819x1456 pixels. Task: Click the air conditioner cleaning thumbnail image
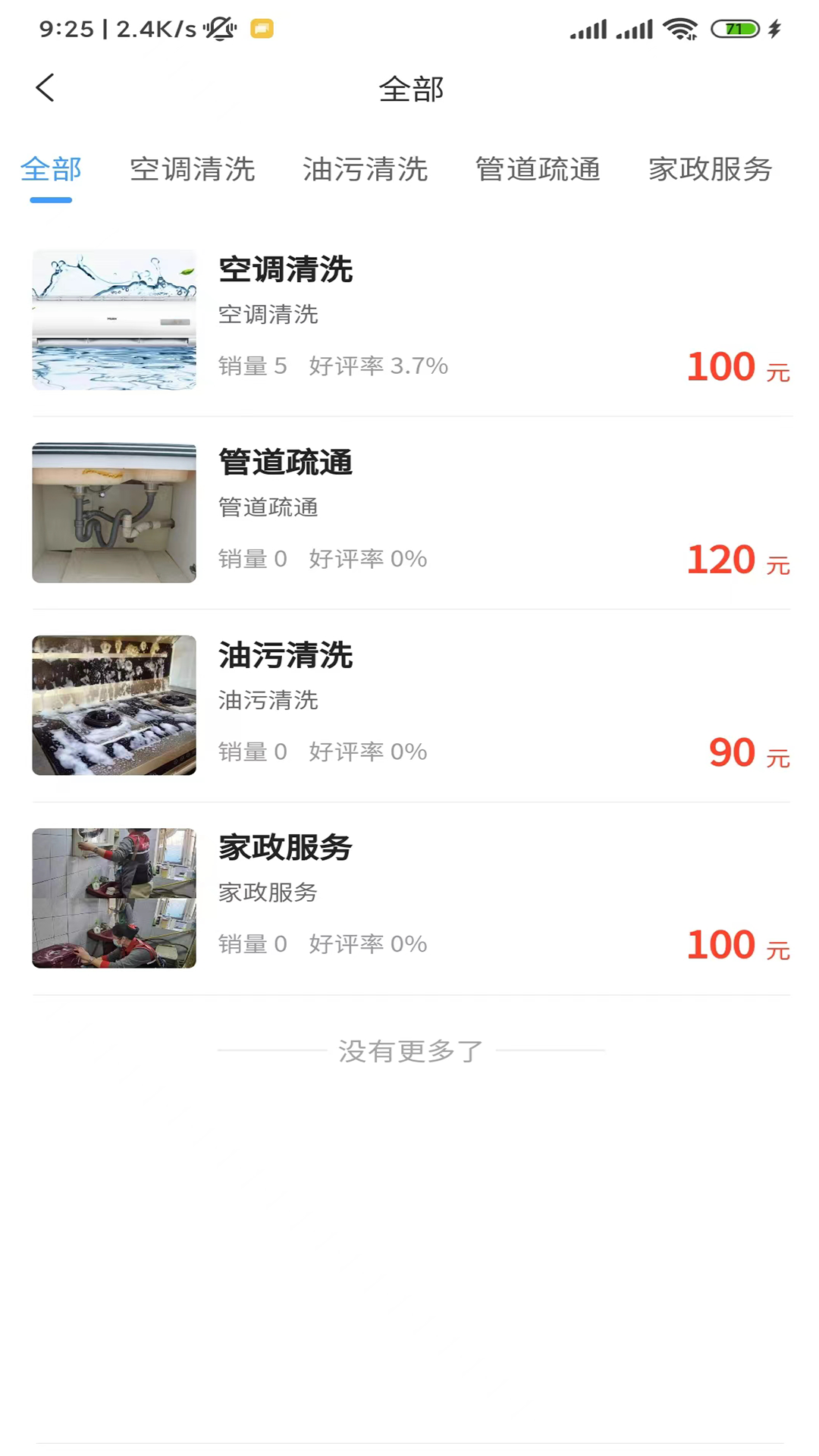114,320
